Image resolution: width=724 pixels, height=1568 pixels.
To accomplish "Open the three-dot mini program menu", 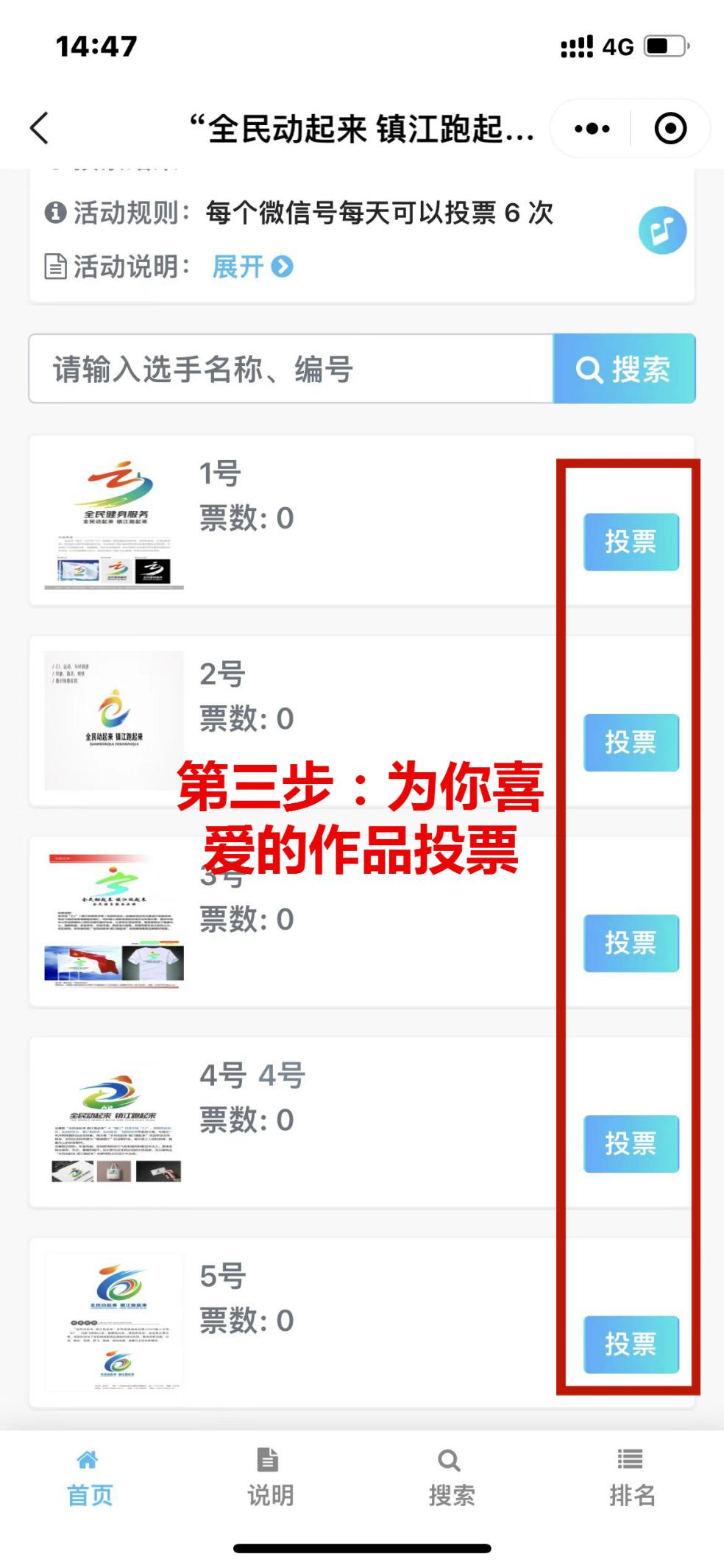I will click(592, 129).
